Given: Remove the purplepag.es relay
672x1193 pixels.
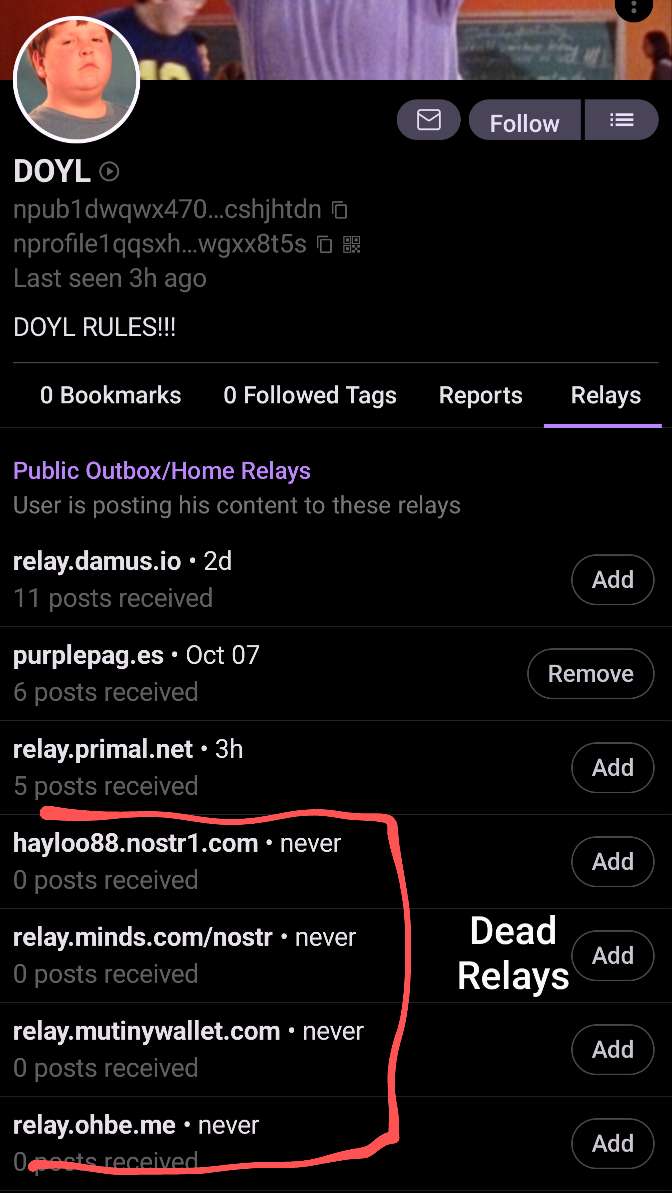Looking at the screenshot, I should coord(590,673).
